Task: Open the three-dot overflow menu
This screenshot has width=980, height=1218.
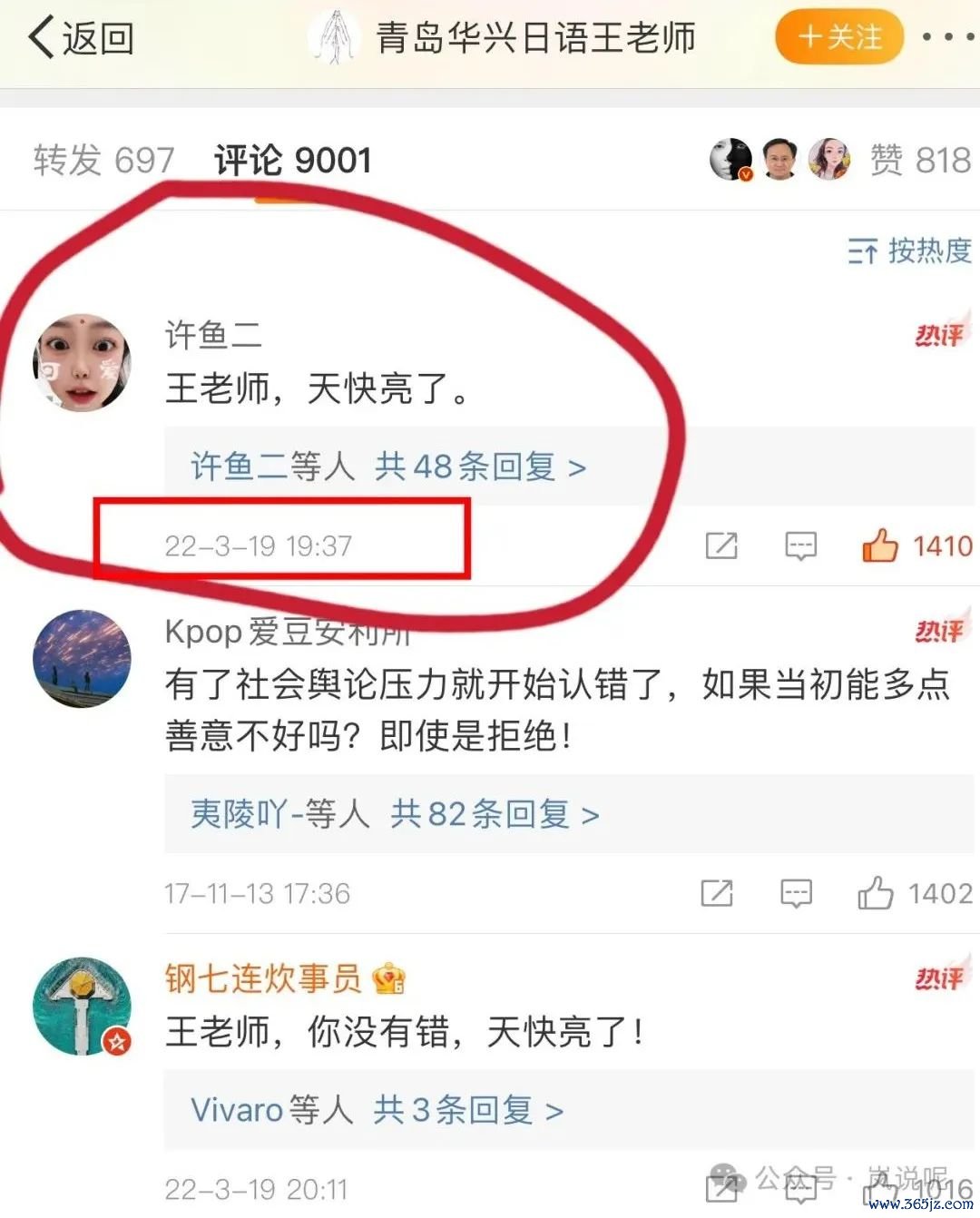Action: pos(948,38)
